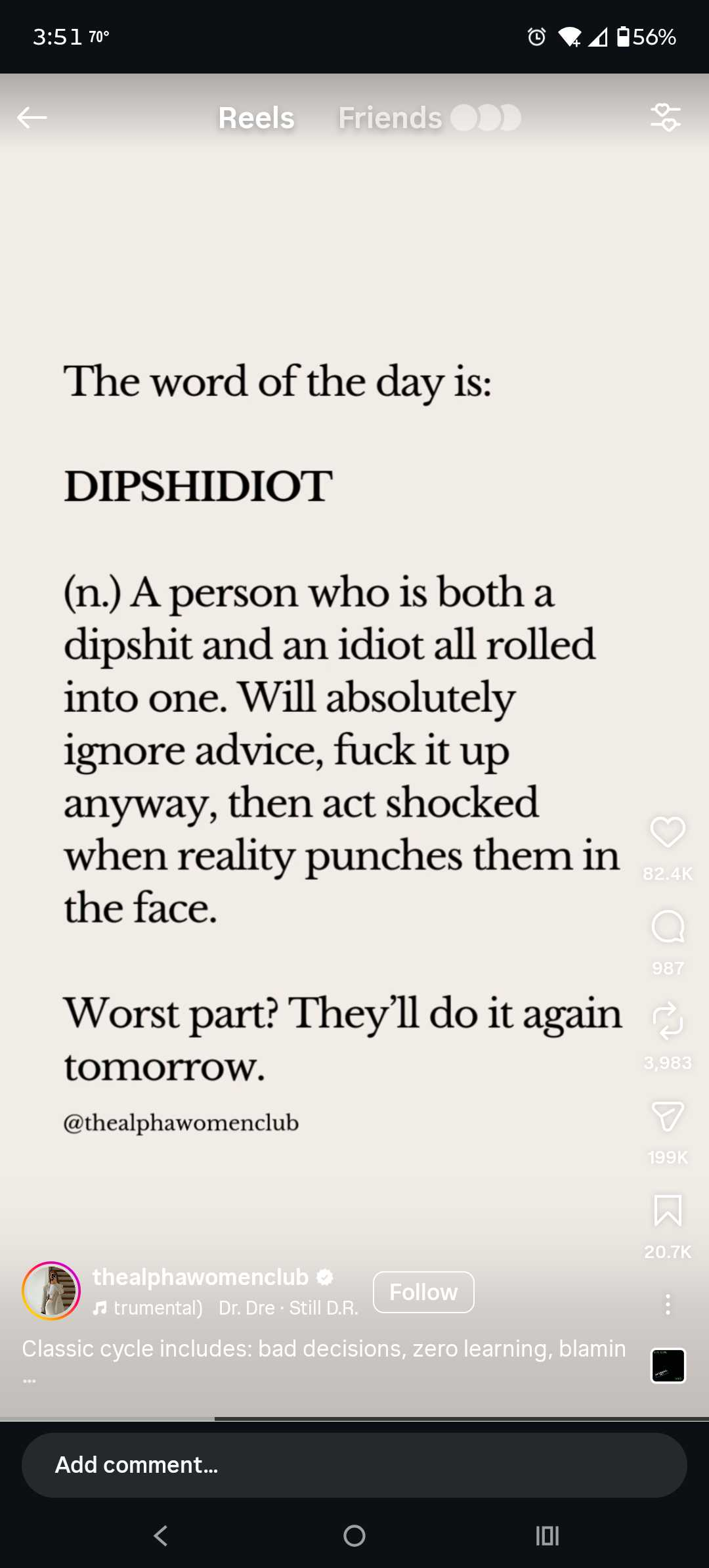The image size is (709, 1568).
Task: Open the reel preferences filter icon
Action: click(x=666, y=118)
